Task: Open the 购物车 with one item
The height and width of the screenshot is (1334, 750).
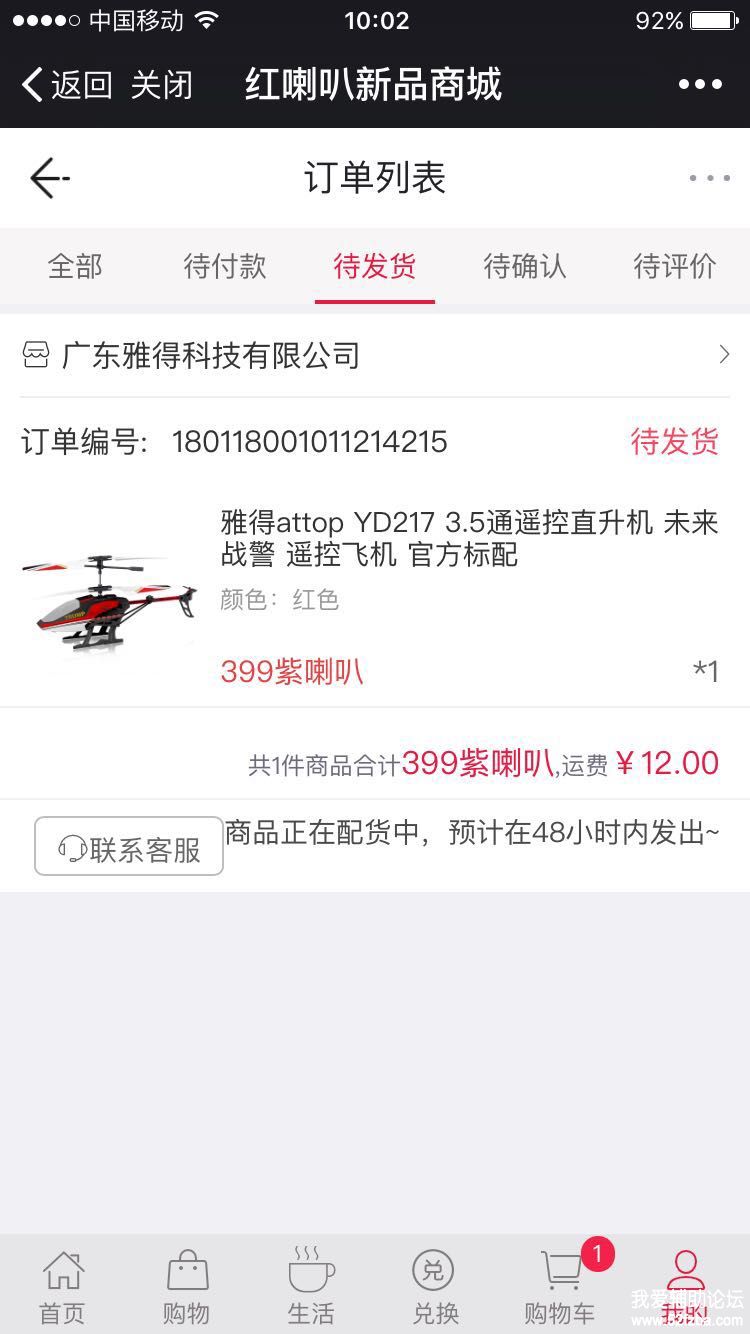Action: coord(561,1286)
